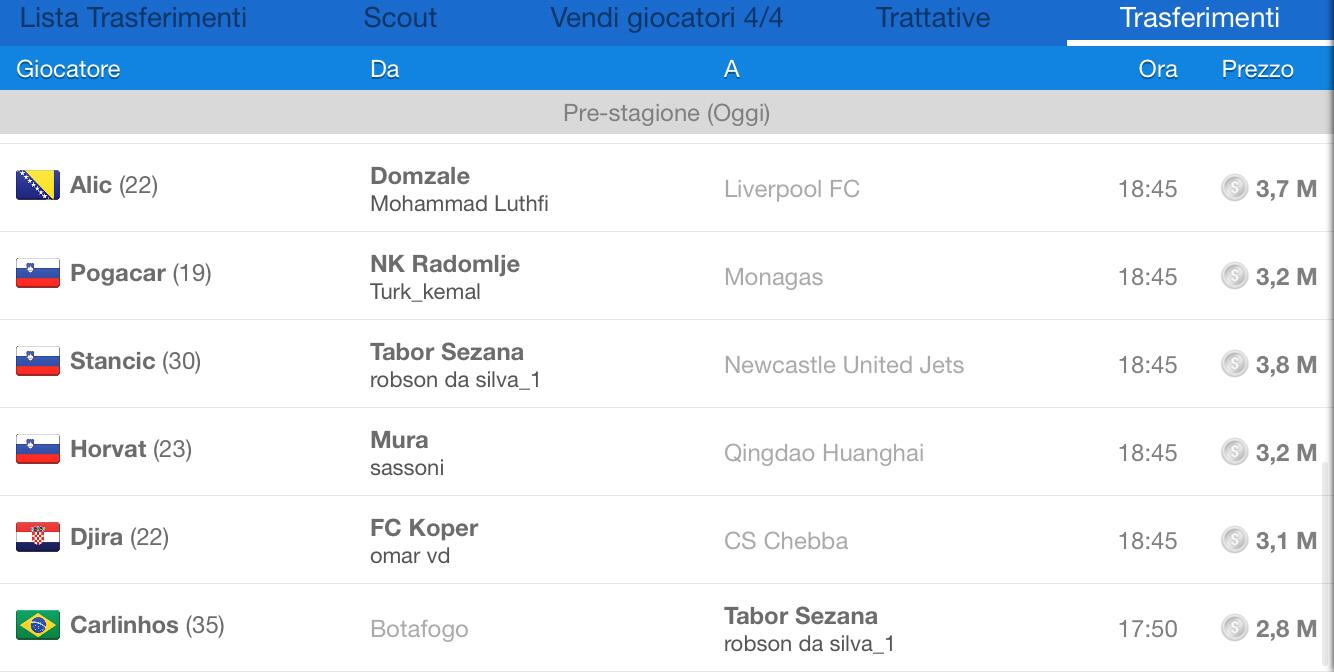The width and height of the screenshot is (1334, 672).
Task: Open Stancic's transfer row
Action: click(667, 364)
